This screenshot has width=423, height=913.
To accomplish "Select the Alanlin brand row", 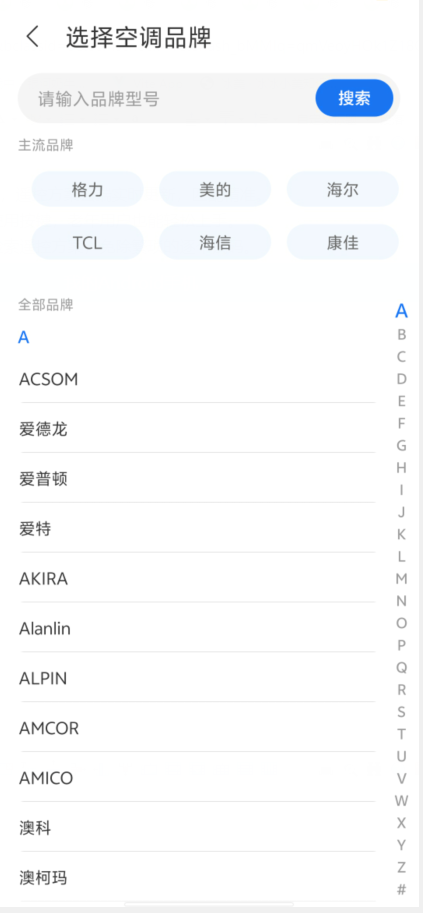I will click(197, 629).
